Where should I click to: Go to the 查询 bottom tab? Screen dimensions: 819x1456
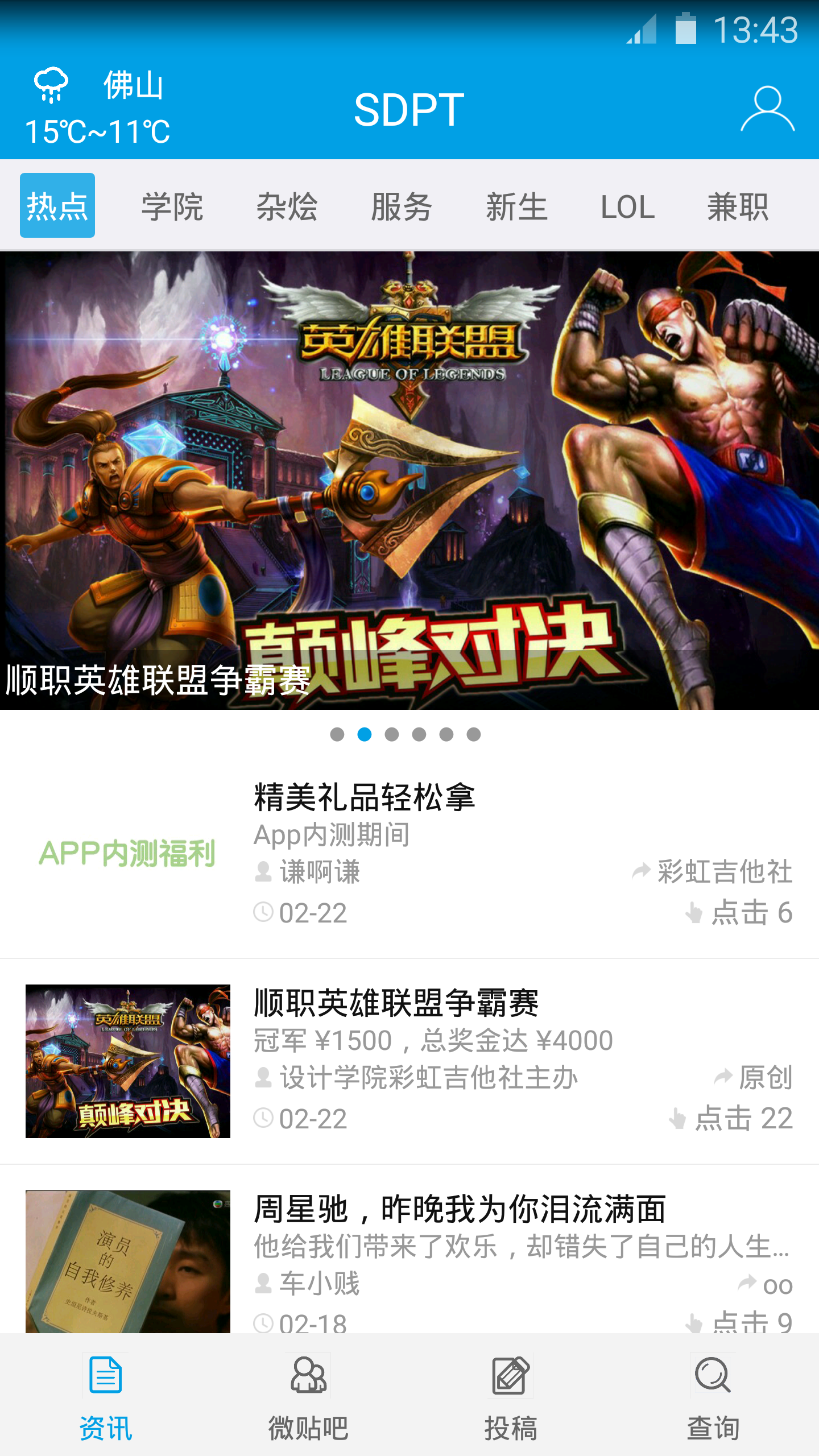[x=713, y=1396]
